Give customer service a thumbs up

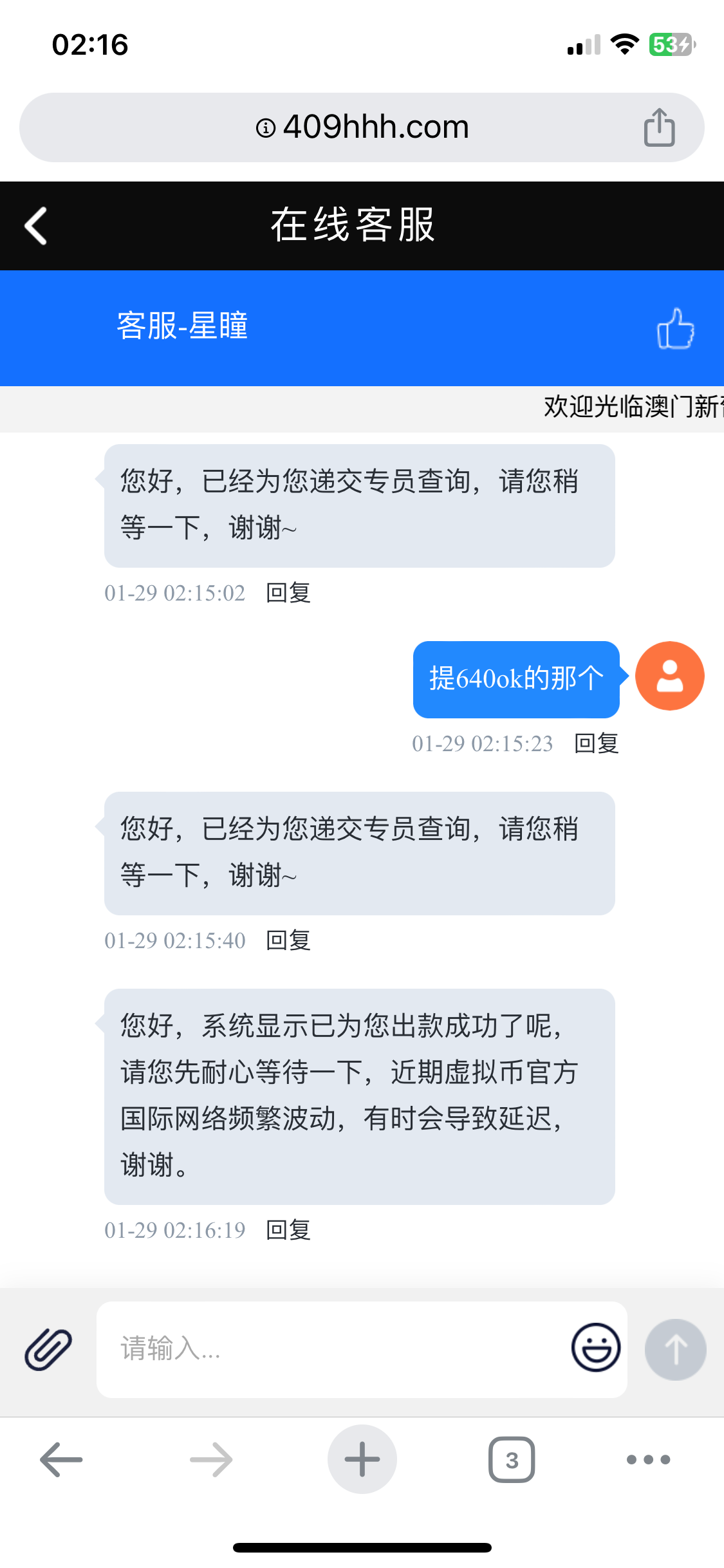[x=676, y=328]
